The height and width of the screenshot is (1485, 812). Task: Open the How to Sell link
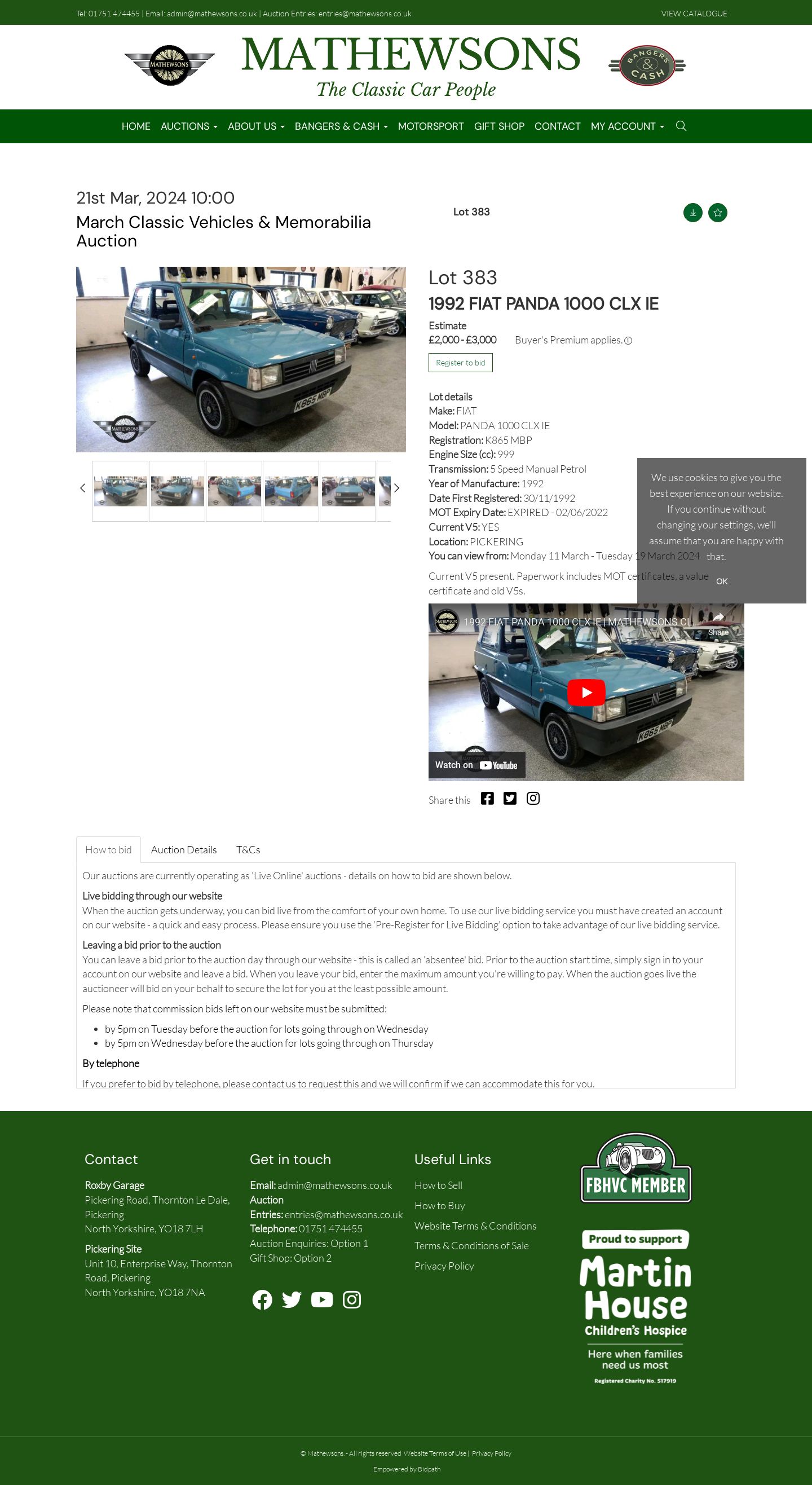(438, 1185)
